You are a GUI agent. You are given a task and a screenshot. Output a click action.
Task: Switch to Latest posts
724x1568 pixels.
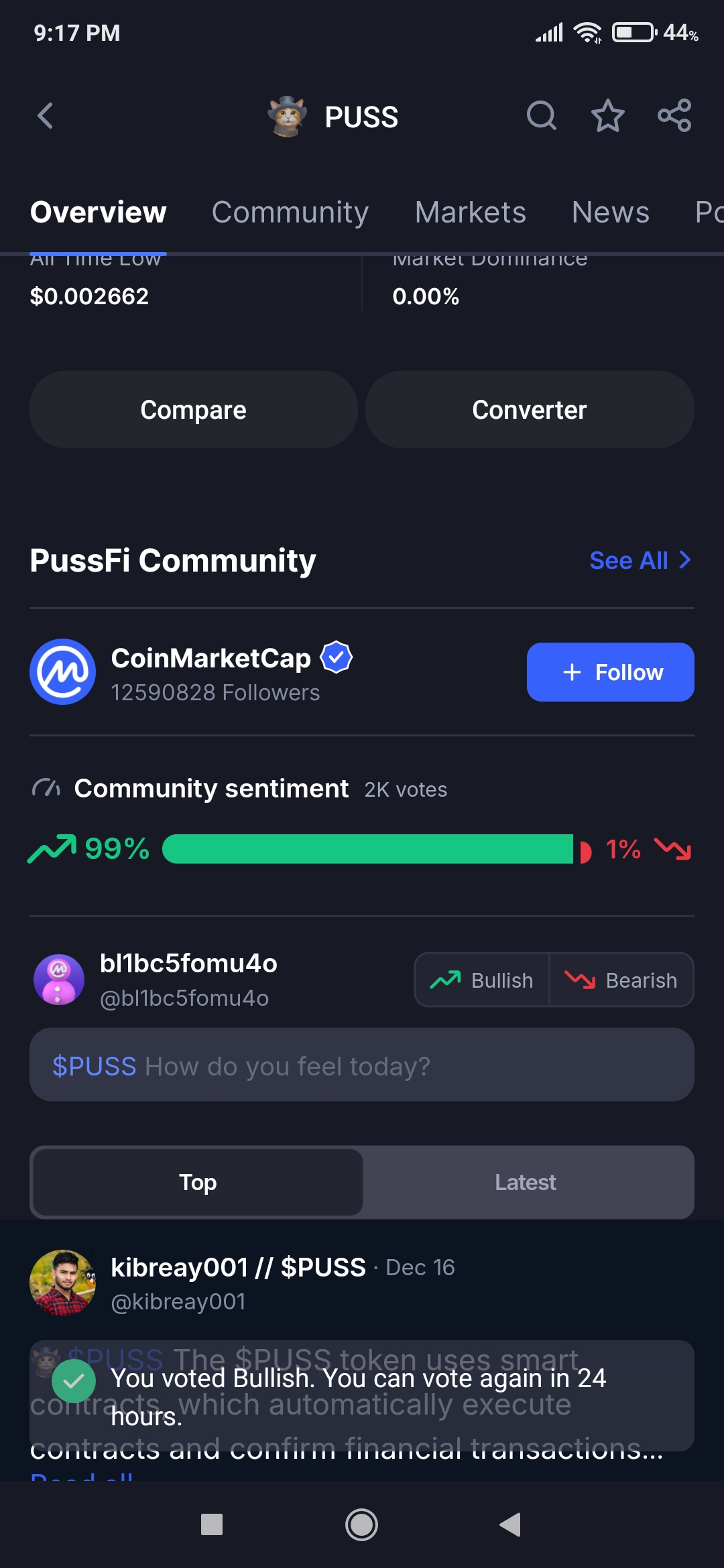point(526,1182)
